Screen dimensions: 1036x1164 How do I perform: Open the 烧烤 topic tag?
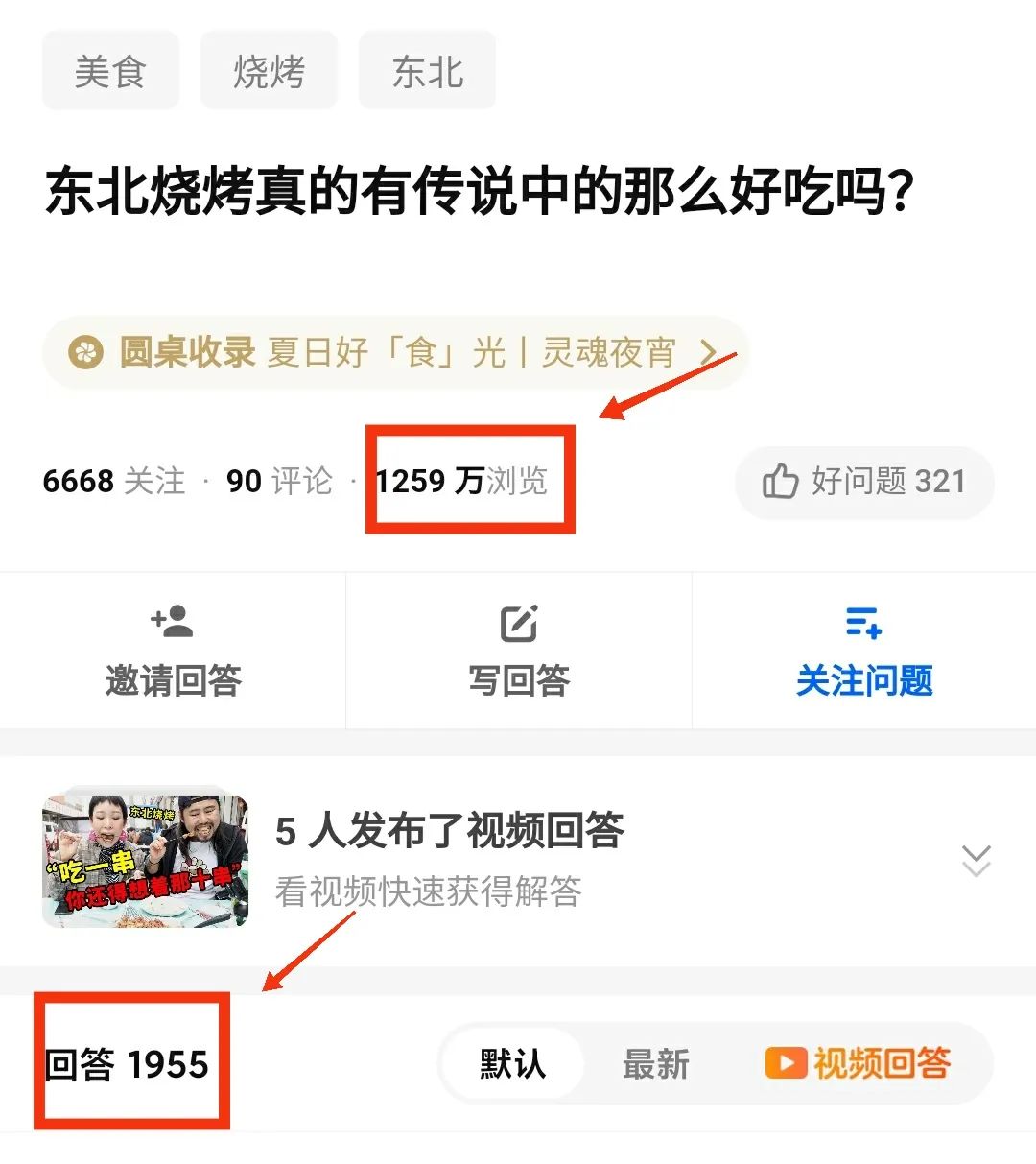269,71
